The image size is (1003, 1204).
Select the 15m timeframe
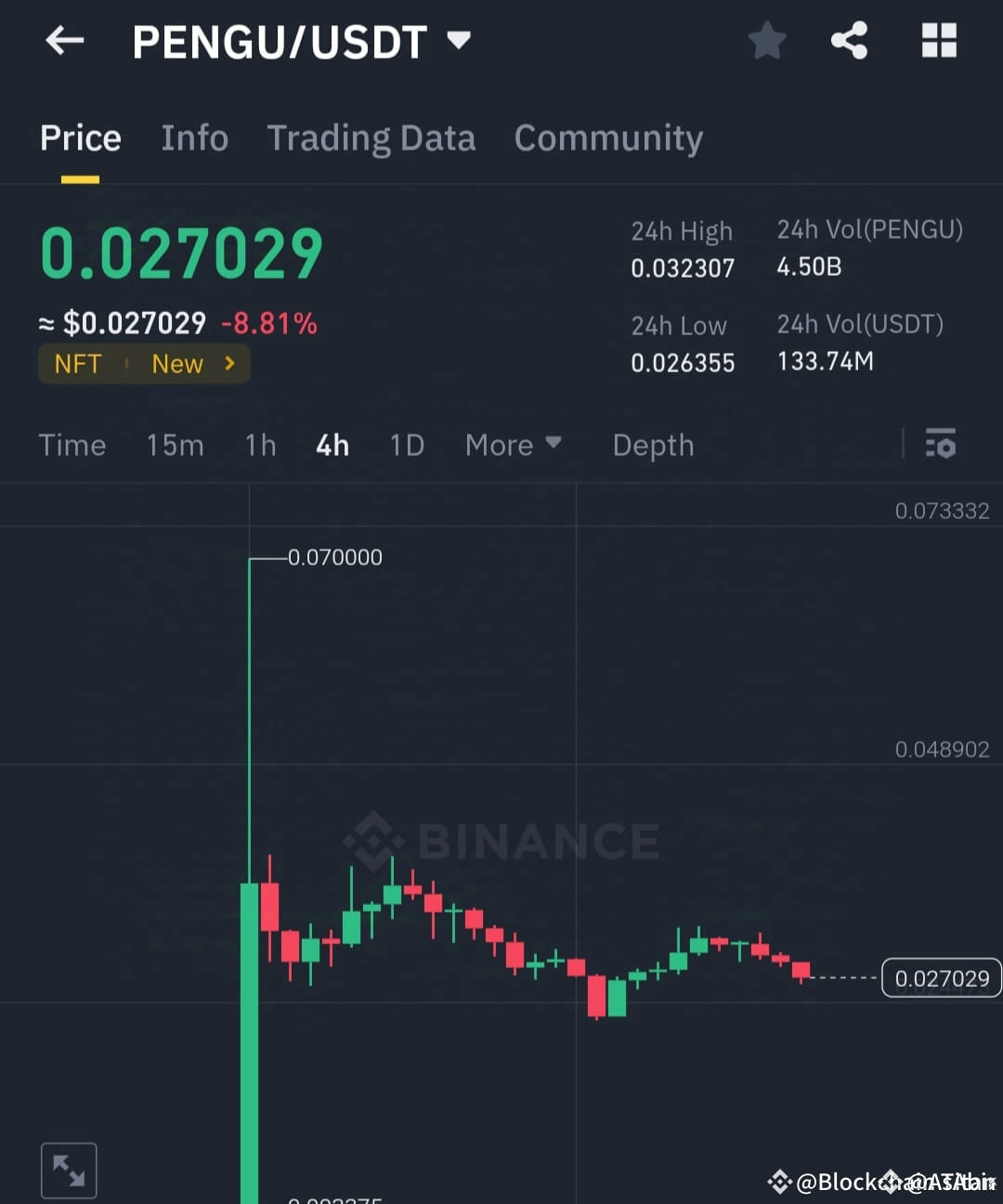[x=175, y=445]
